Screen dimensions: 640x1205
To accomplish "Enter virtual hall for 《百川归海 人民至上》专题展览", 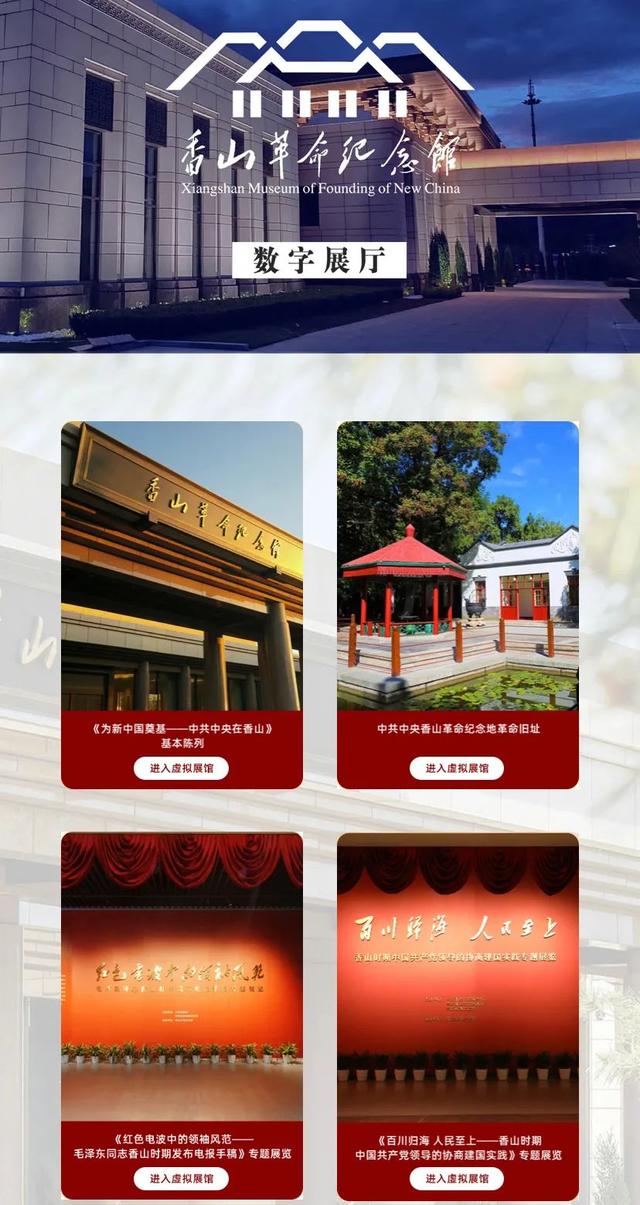I will 456,1179.
